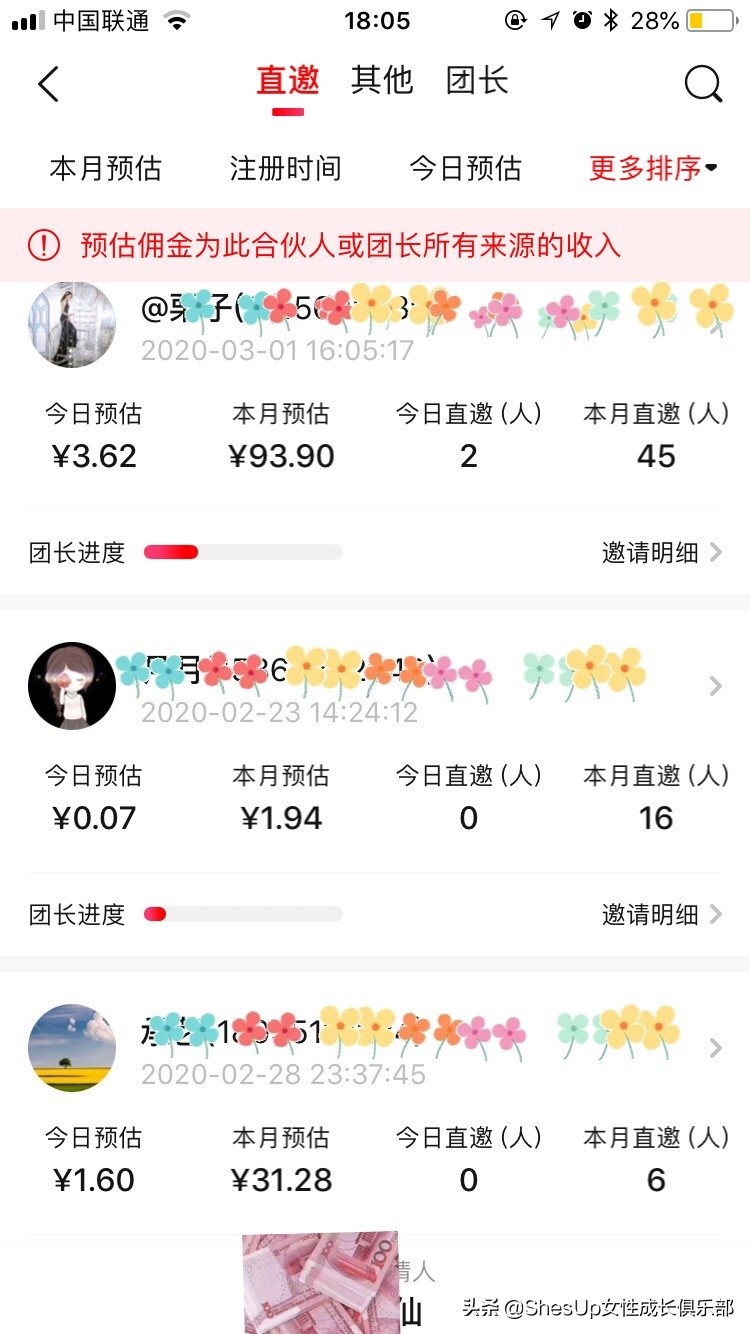750x1334 pixels.
Task: Switch to the 其他 tab
Action: [x=380, y=82]
